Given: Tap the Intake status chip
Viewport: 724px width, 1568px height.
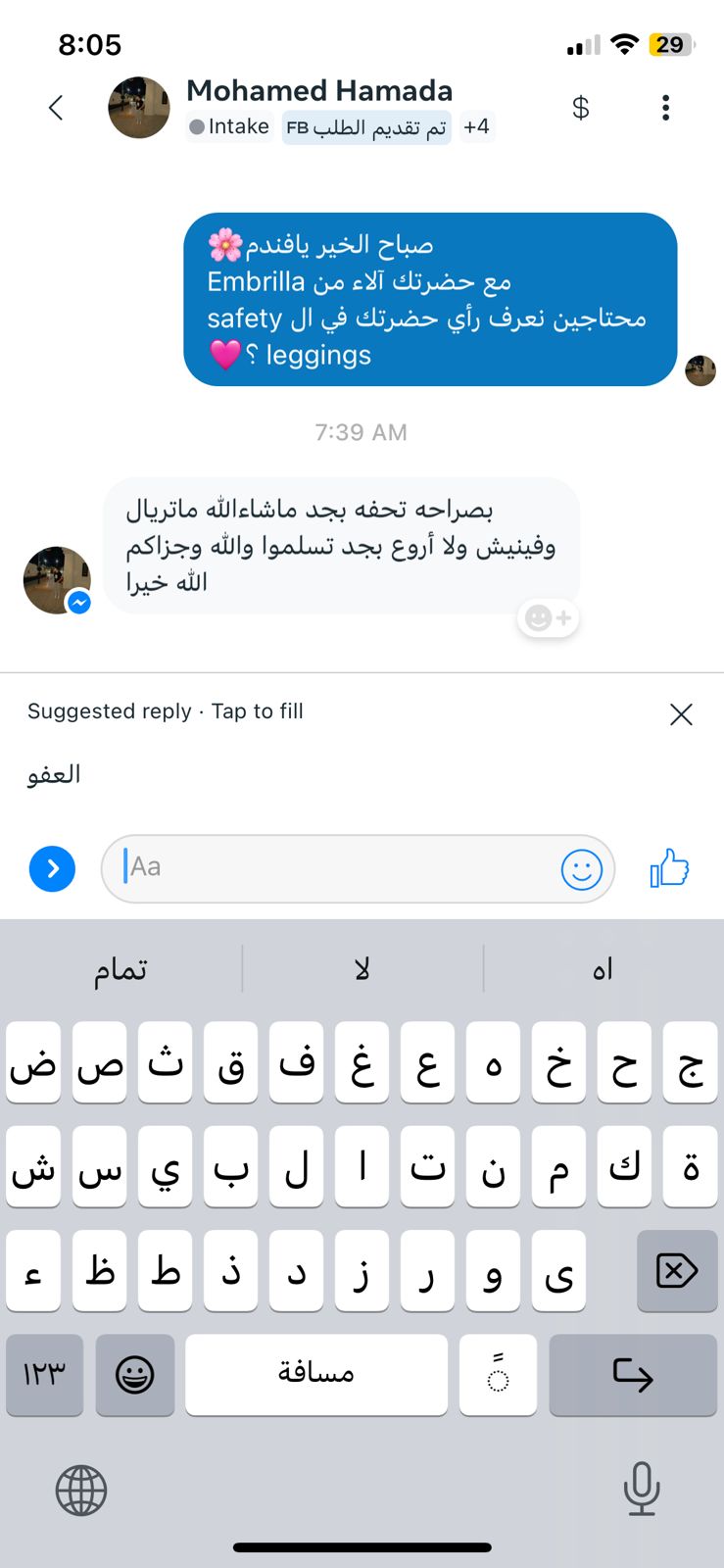Looking at the screenshot, I should pyautogui.click(x=229, y=127).
